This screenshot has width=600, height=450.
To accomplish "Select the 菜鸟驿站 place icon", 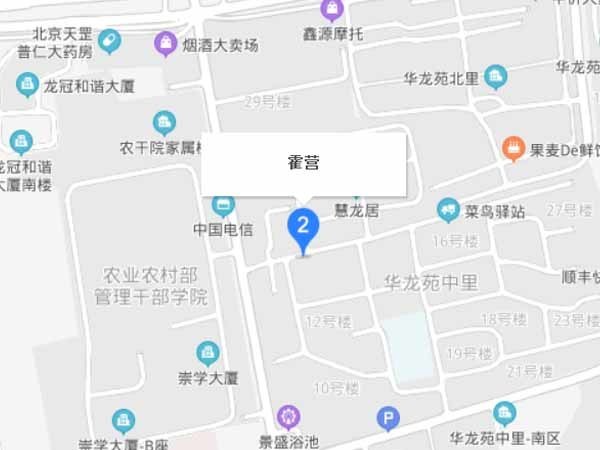I will pyautogui.click(x=447, y=211).
